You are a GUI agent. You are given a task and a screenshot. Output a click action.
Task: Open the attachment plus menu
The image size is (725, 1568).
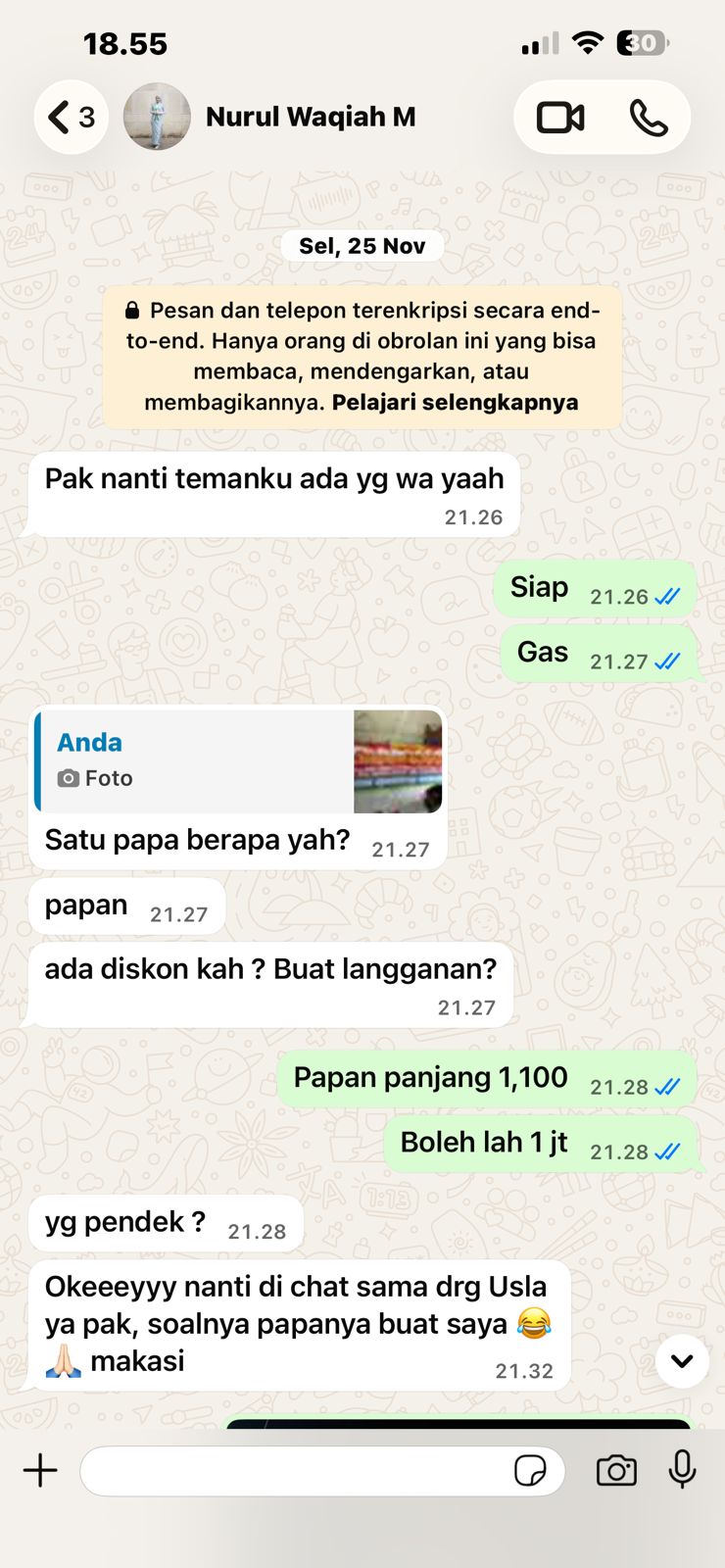tap(40, 1470)
